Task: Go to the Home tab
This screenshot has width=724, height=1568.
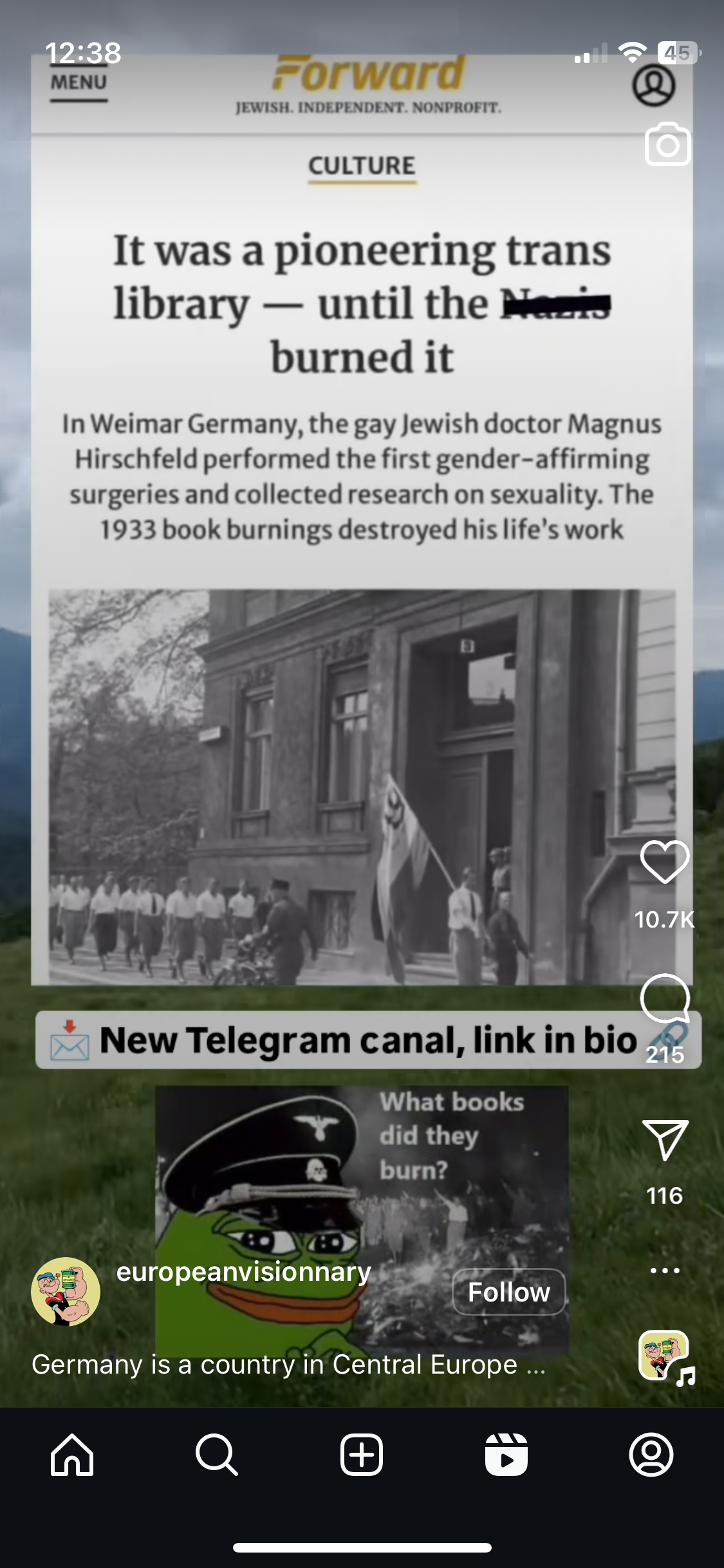Action: pos(72,1455)
